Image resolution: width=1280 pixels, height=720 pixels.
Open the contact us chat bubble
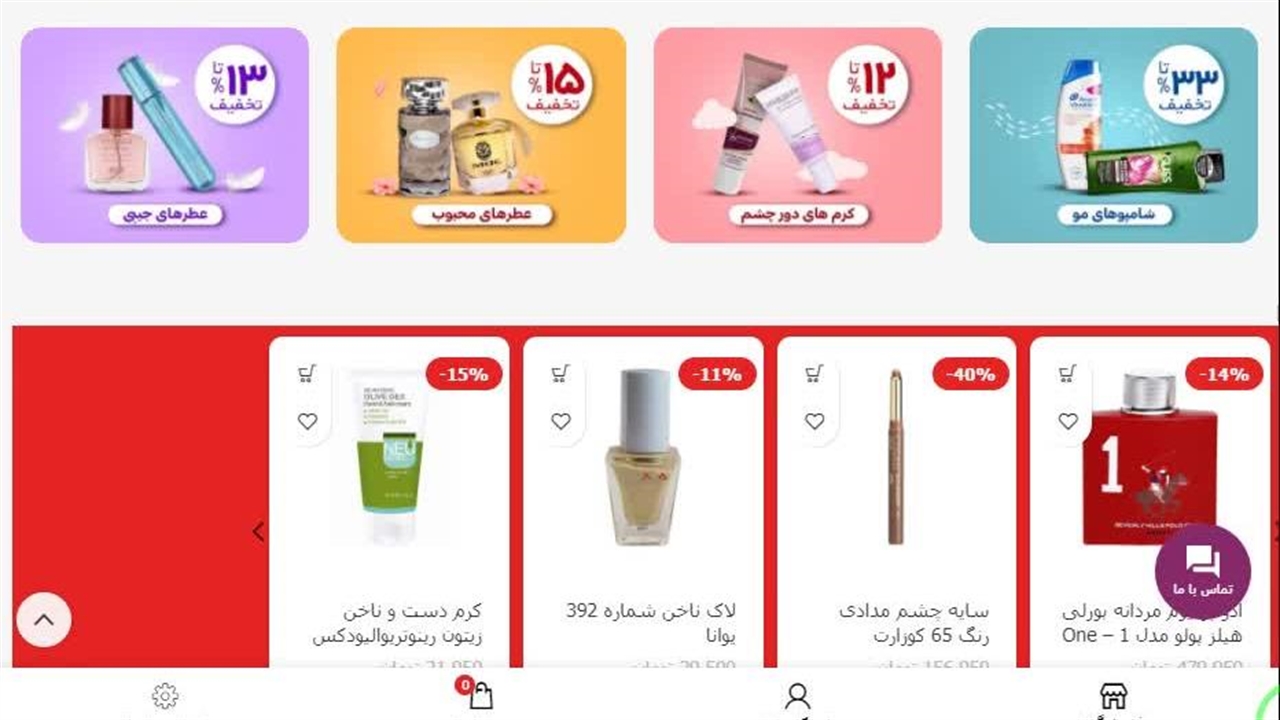1202,572
